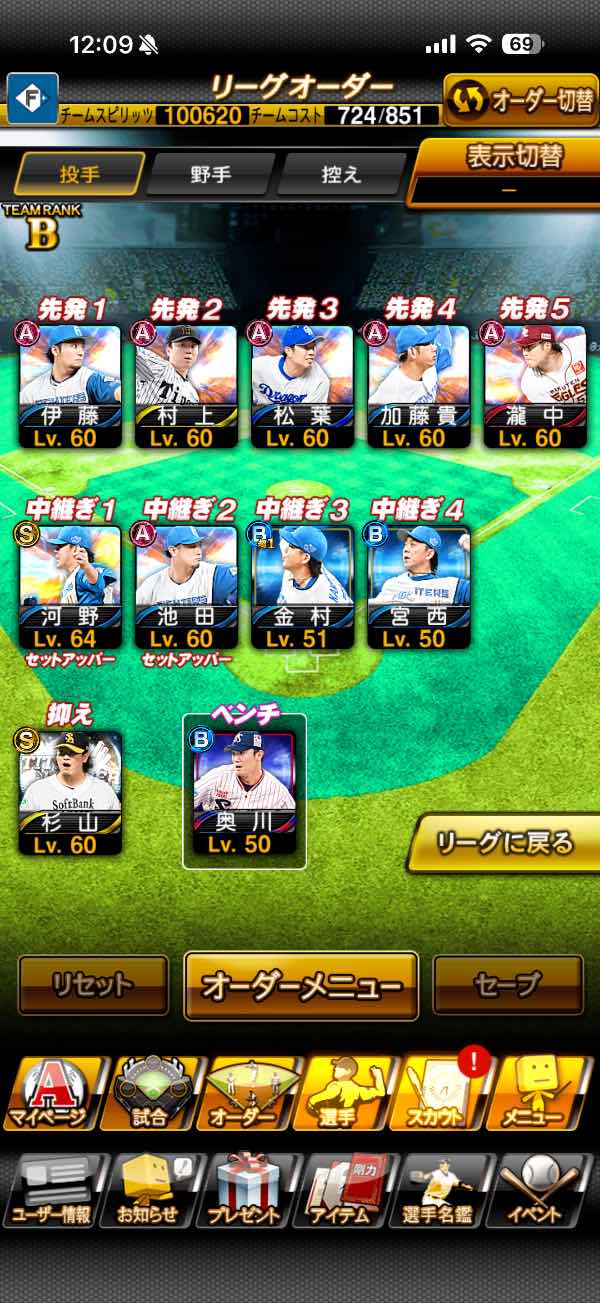Screen dimensions: 600x1303
Task: Open the オーダーメニュー
Action: tap(301, 985)
